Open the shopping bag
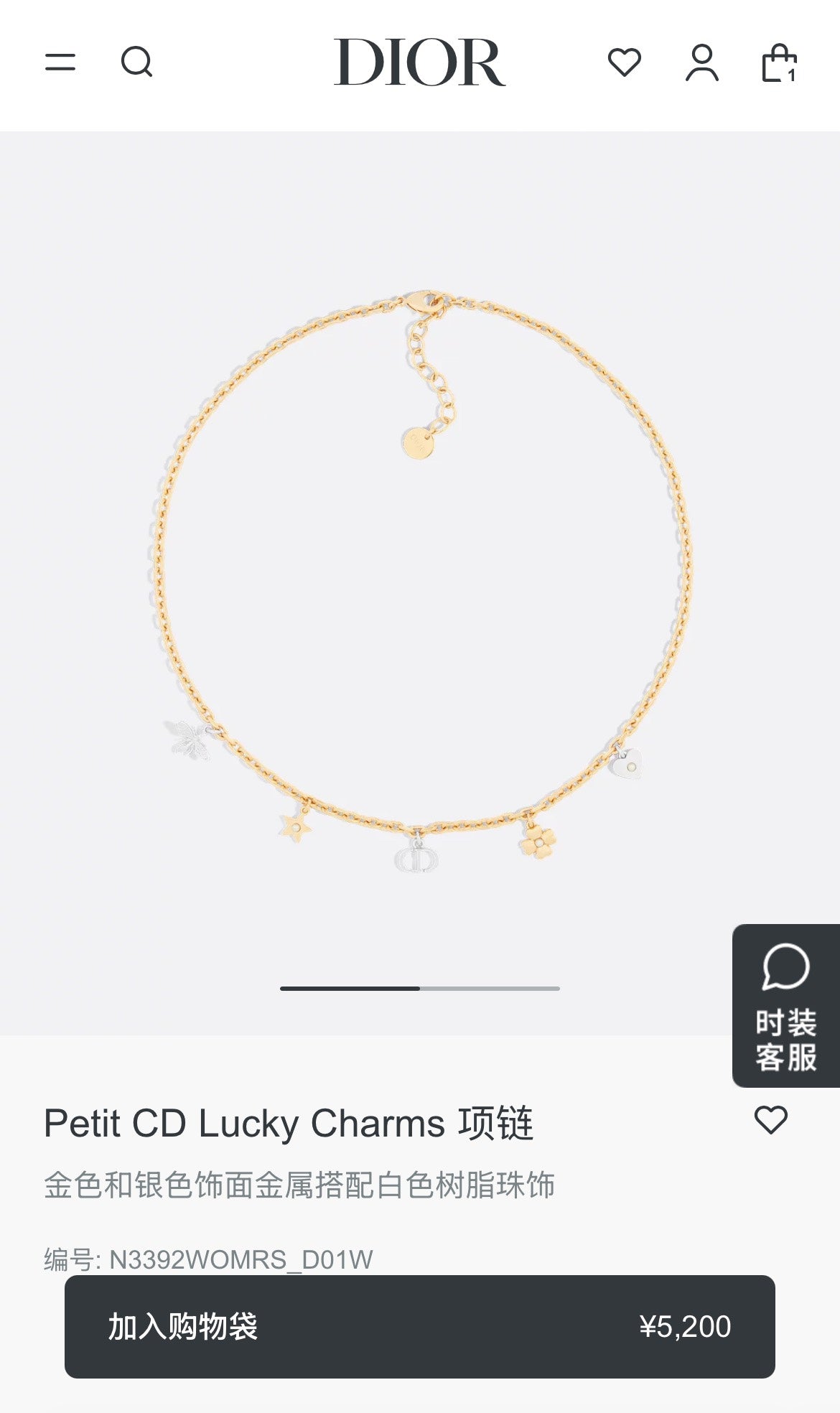 coord(779,63)
